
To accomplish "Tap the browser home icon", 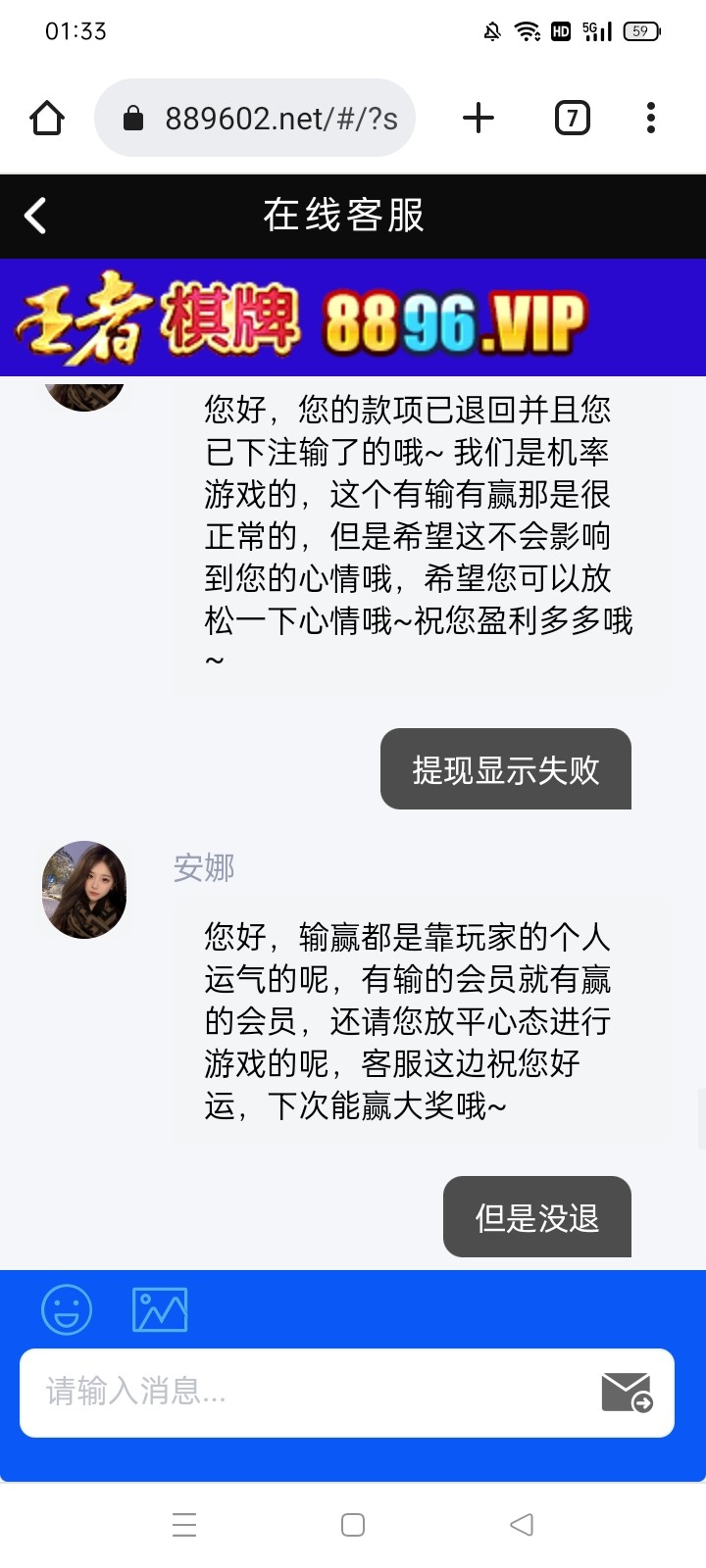I will [x=46, y=117].
